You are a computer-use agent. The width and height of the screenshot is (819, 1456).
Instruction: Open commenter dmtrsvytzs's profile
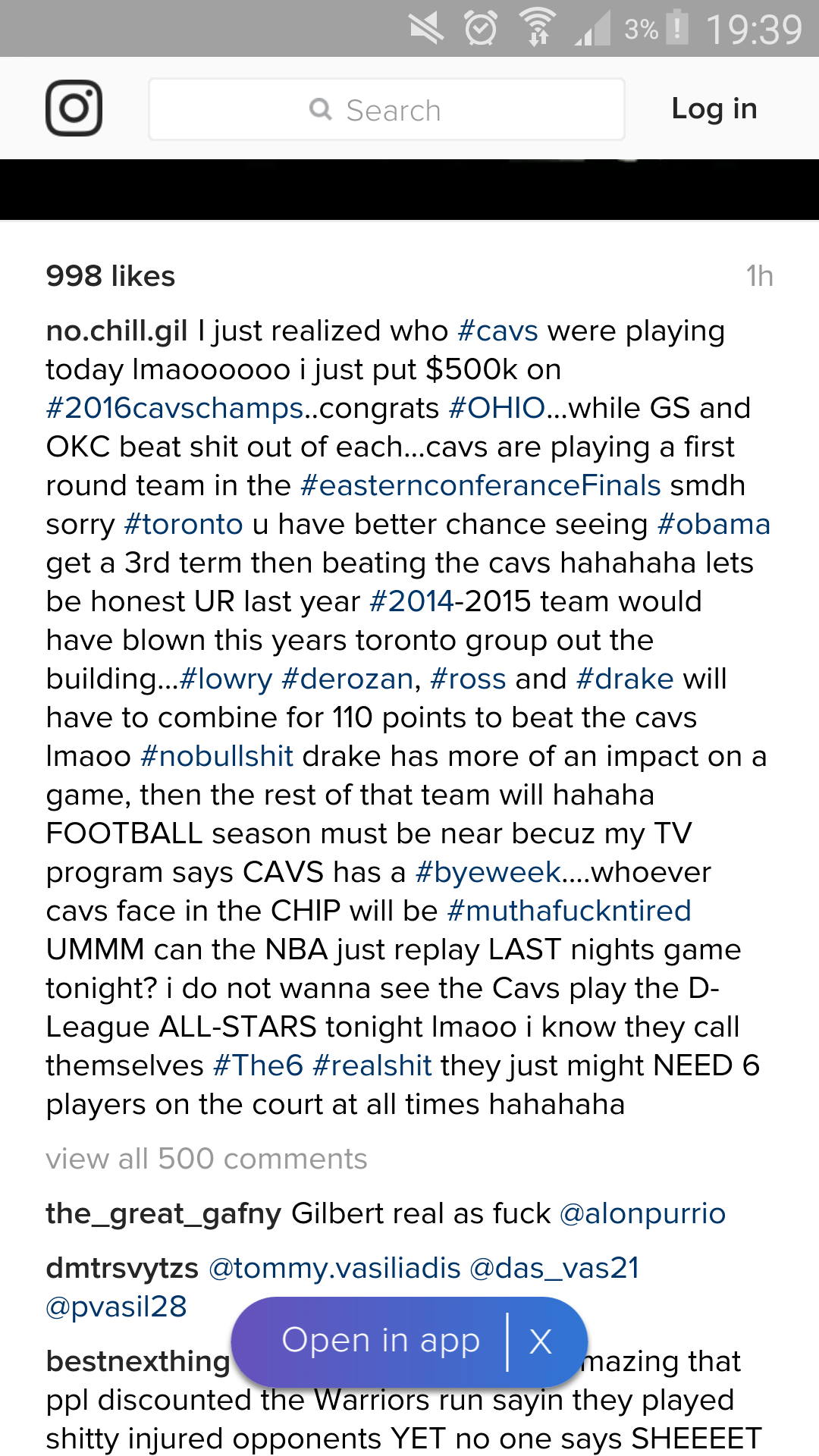[122, 1269]
